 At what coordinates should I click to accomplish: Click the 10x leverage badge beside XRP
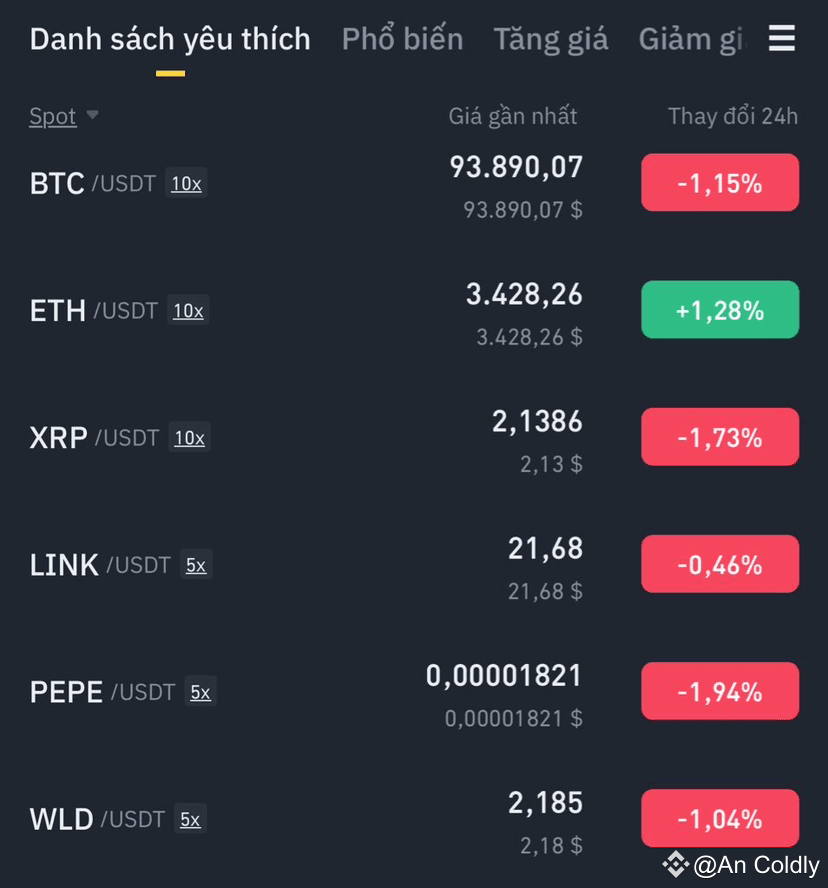(189, 438)
